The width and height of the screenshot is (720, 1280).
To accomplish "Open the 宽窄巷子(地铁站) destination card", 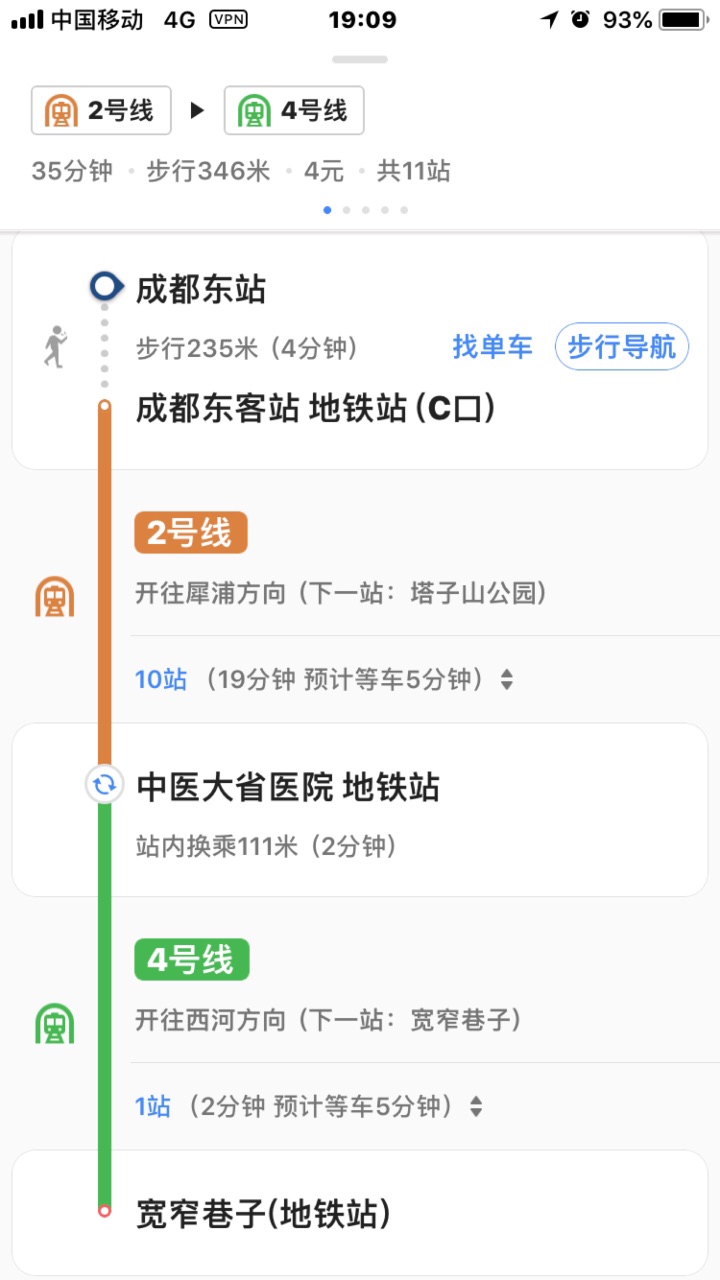I will (x=360, y=1213).
